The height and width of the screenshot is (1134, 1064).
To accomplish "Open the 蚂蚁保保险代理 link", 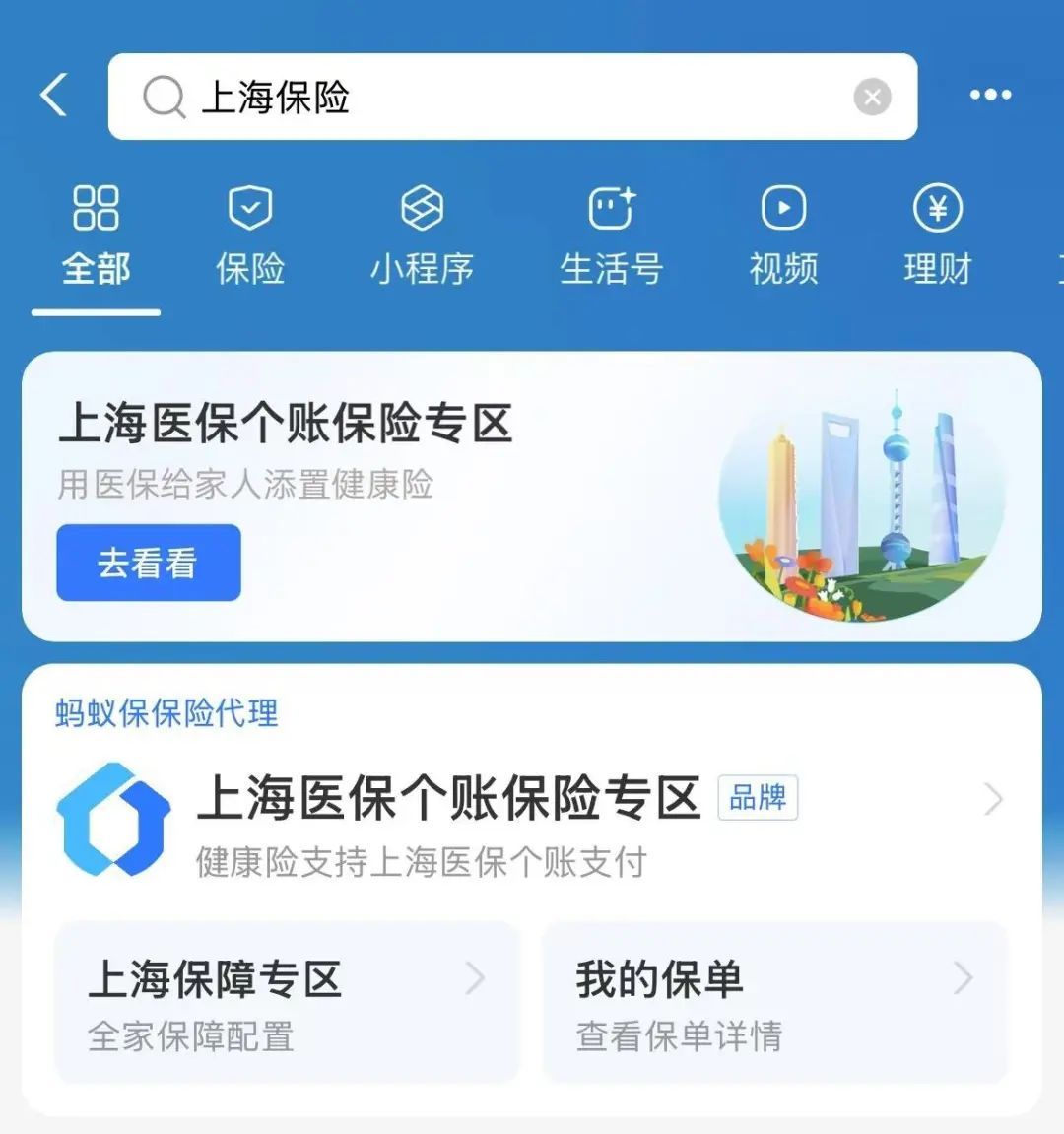I will pos(166,712).
